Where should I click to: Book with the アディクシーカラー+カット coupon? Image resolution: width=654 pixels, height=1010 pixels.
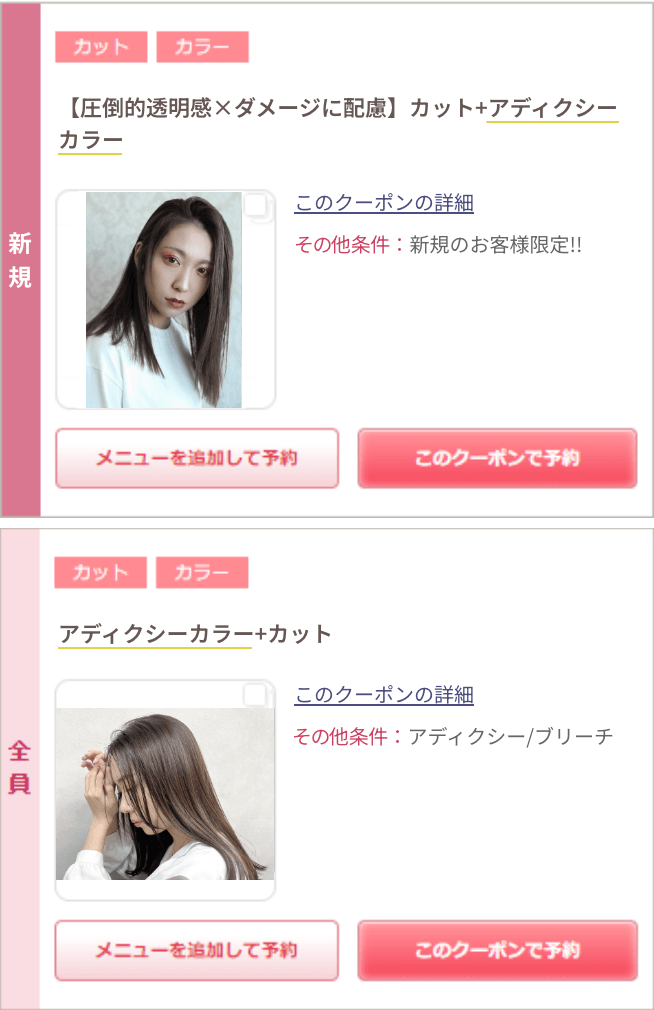[497, 950]
